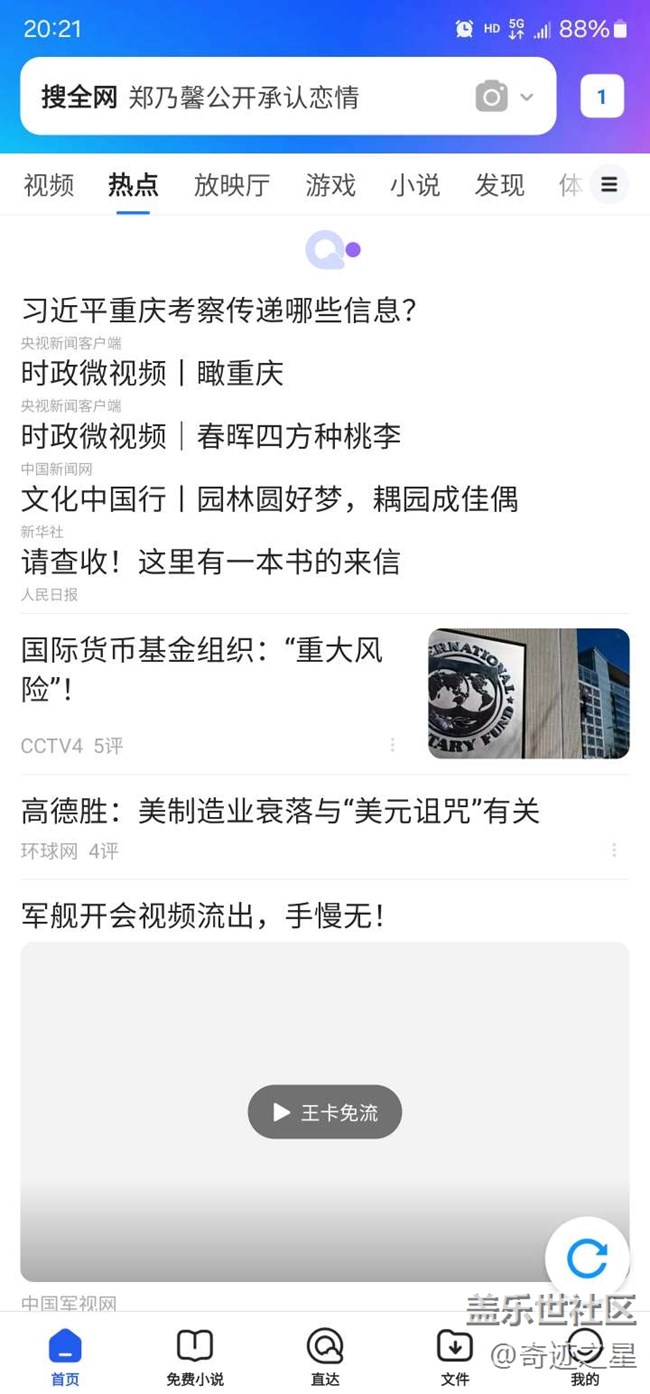650x1394 pixels.
Task: Switch to the 小说 tab
Action: pos(414,185)
